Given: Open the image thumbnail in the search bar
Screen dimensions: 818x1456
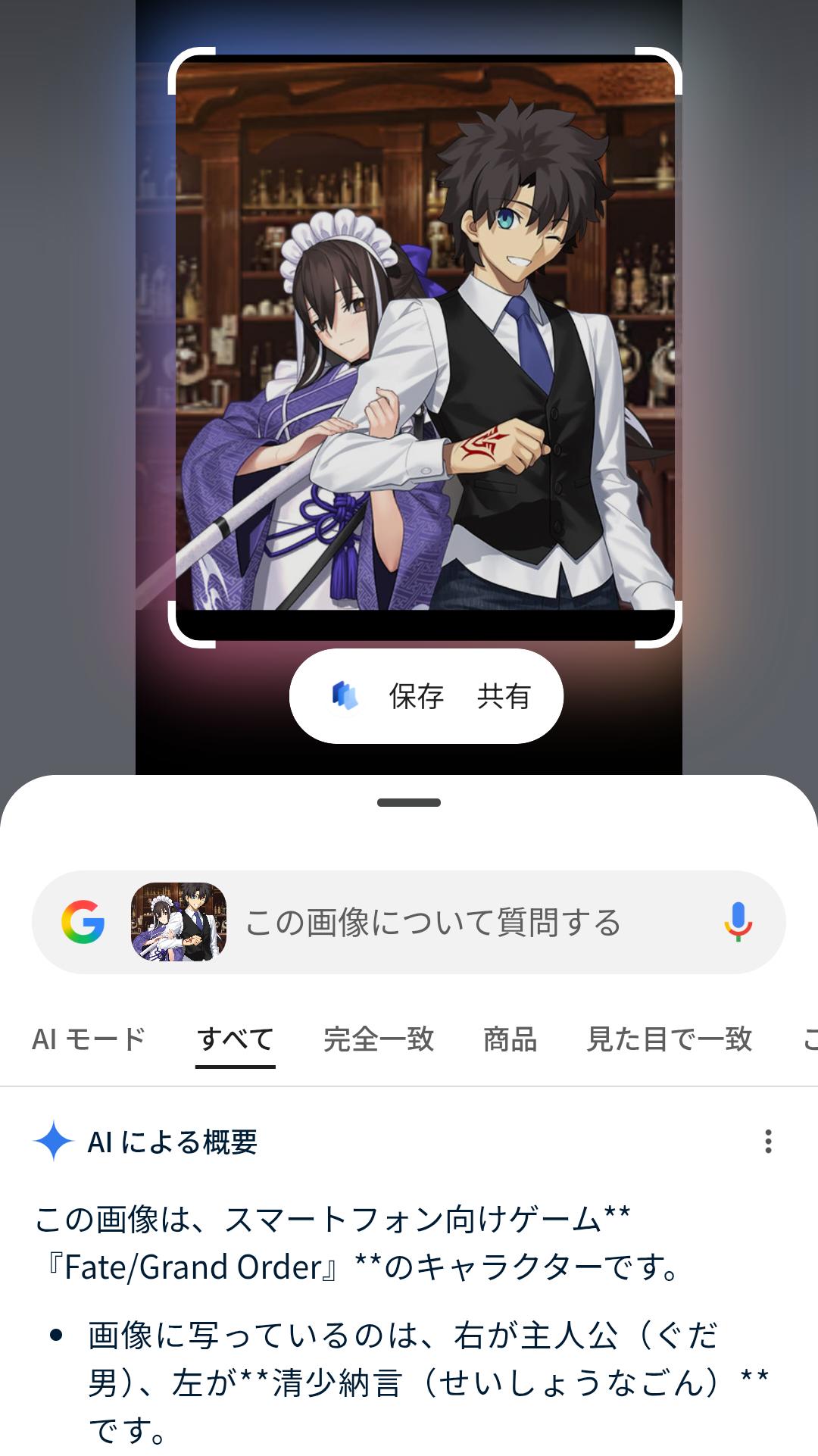Looking at the screenshot, I should click(x=179, y=922).
